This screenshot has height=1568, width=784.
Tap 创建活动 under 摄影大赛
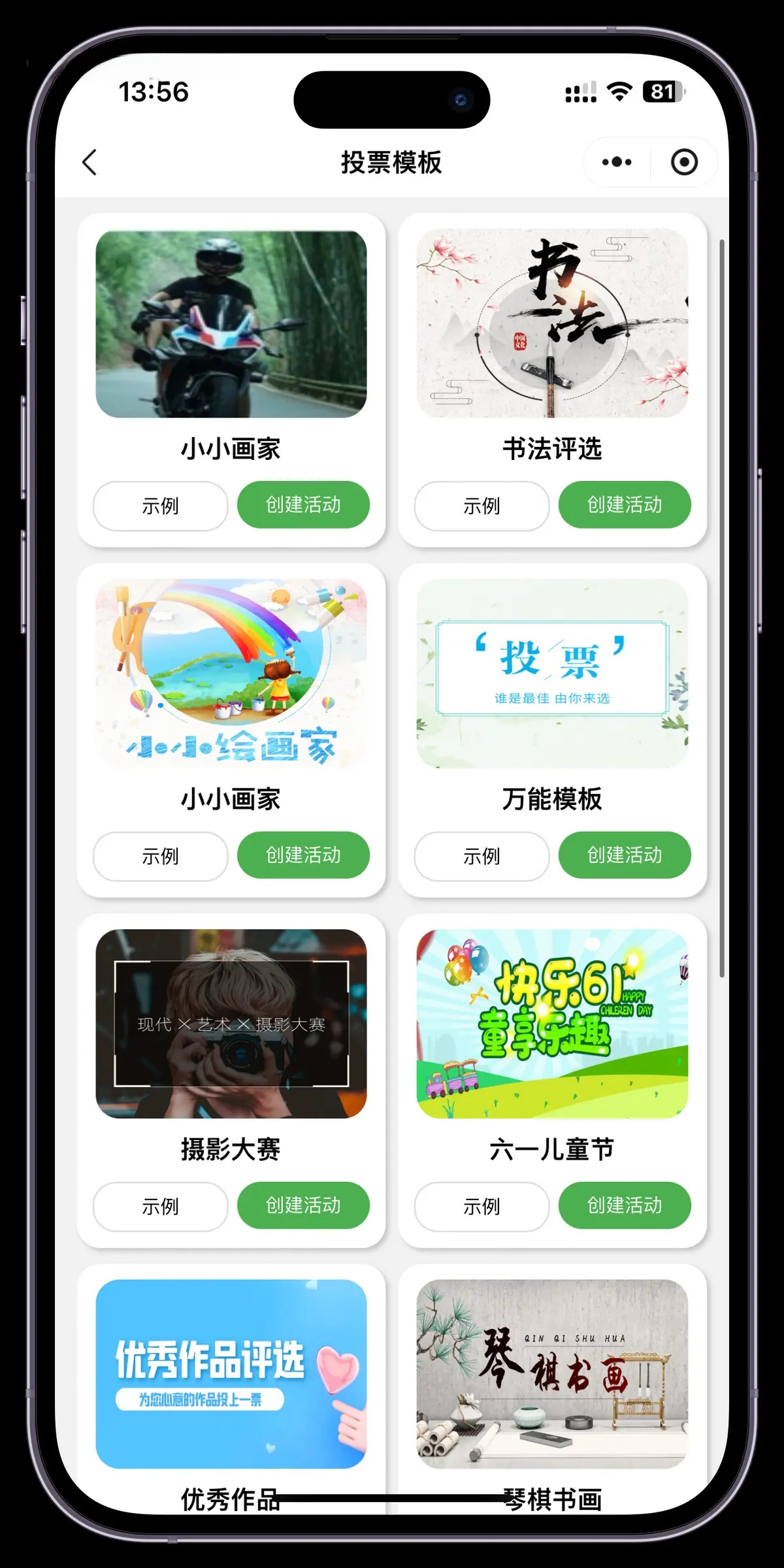click(303, 1205)
